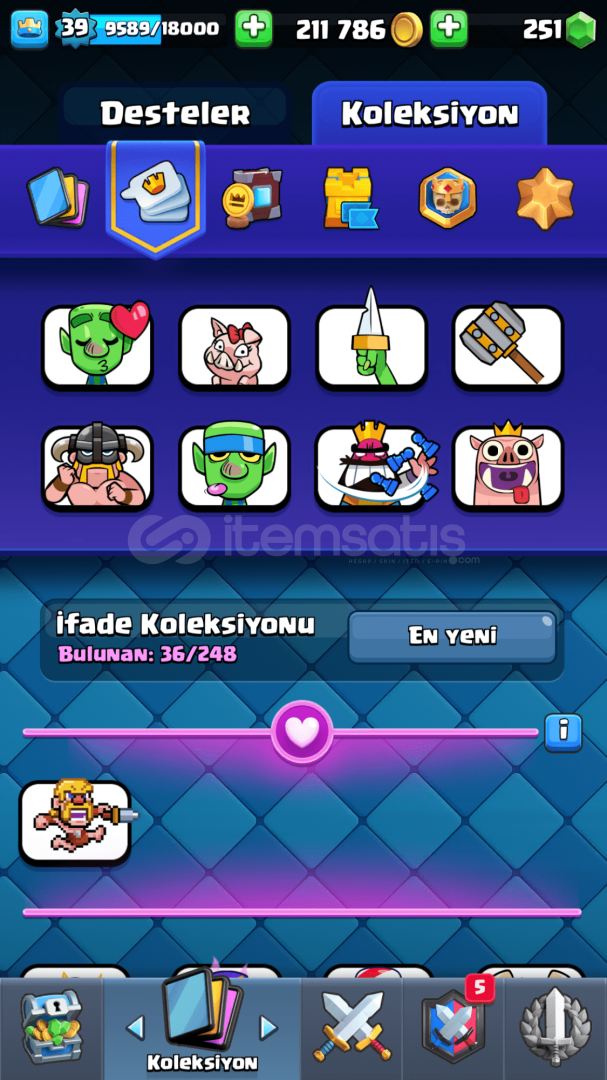
Task: Open the battle banners collection tab
Action: tap(251, 198)
